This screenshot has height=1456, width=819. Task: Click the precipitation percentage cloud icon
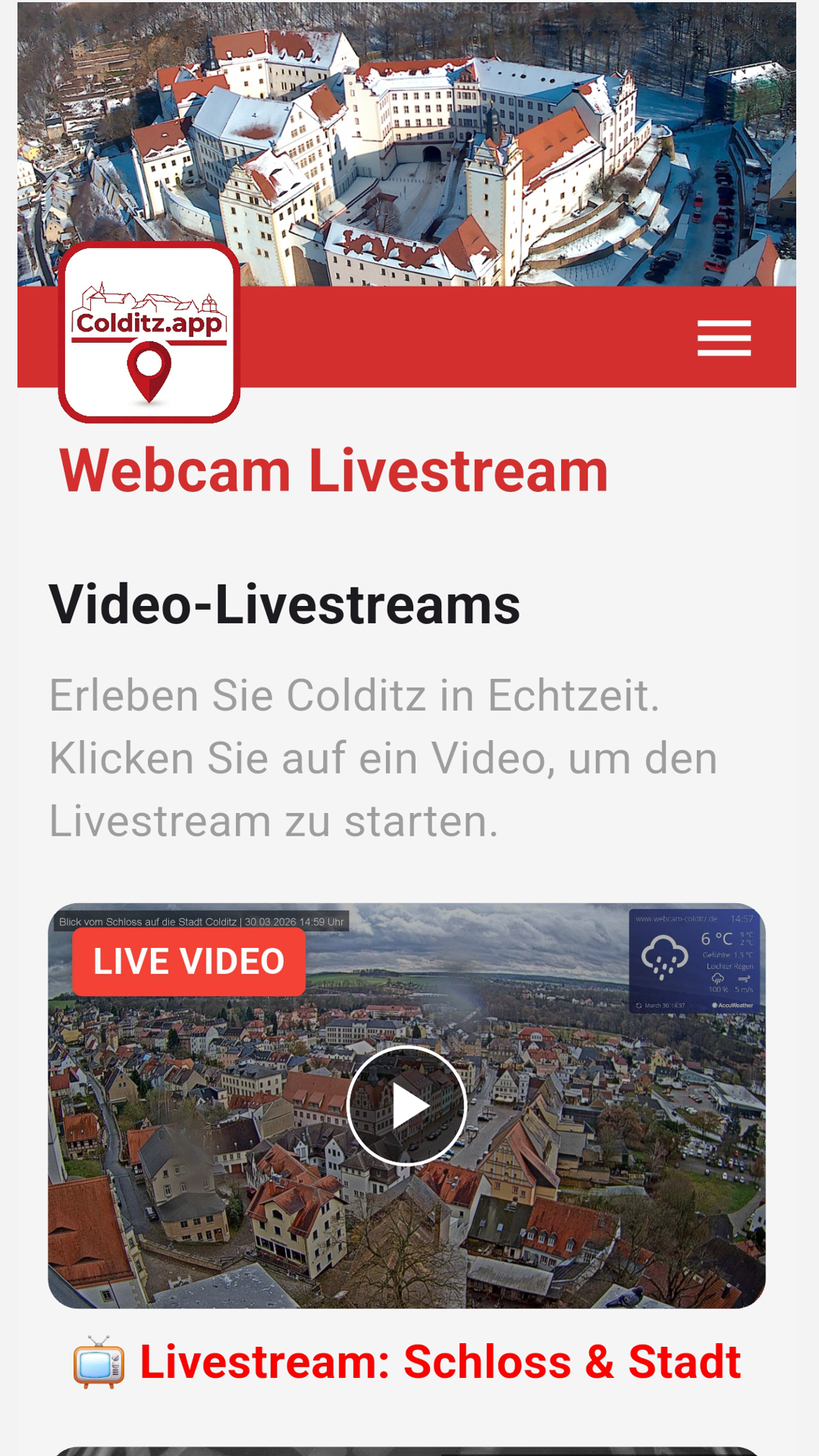(718, 978)
